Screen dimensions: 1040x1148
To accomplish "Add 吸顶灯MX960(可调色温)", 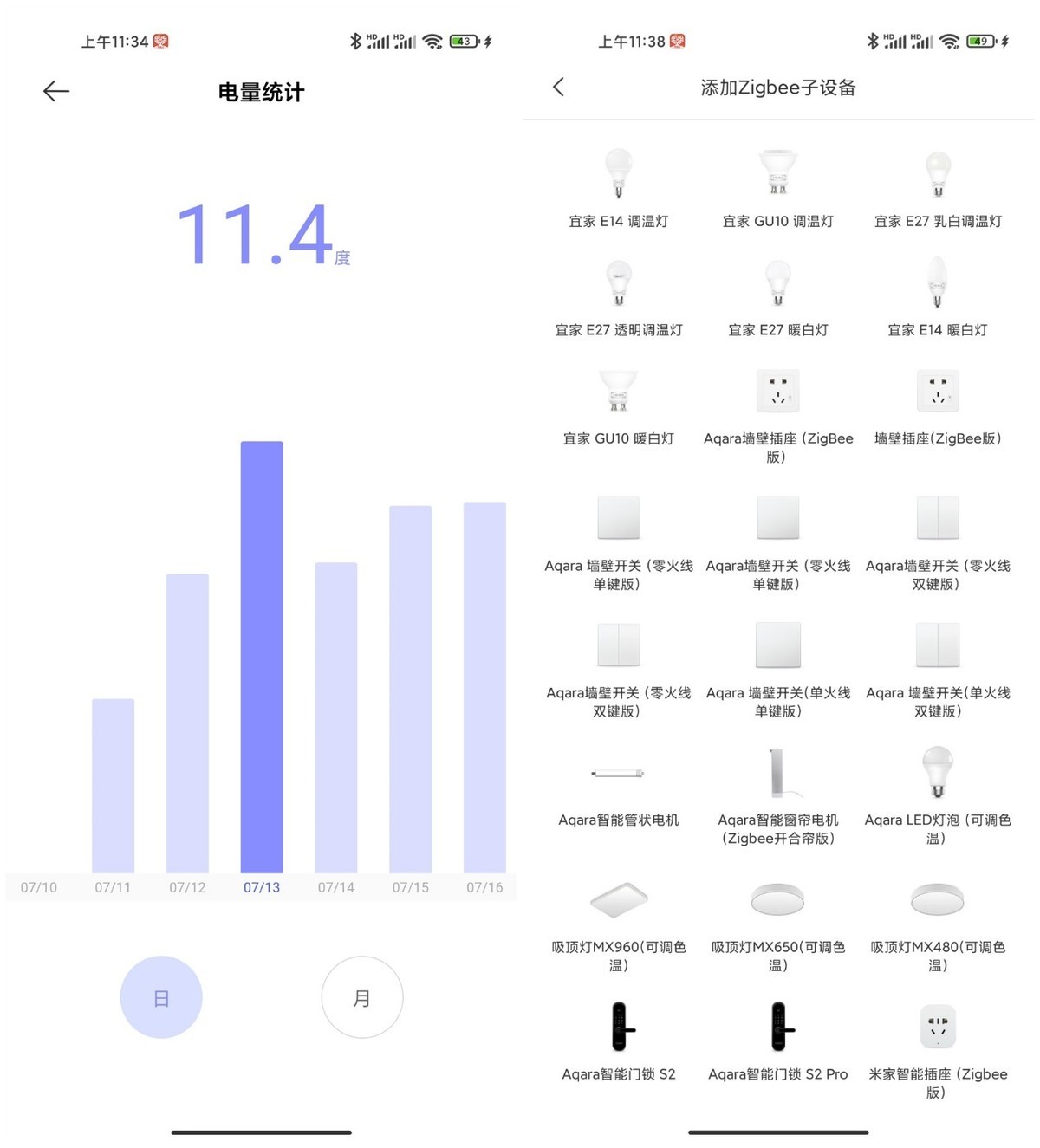I will 619,924.
